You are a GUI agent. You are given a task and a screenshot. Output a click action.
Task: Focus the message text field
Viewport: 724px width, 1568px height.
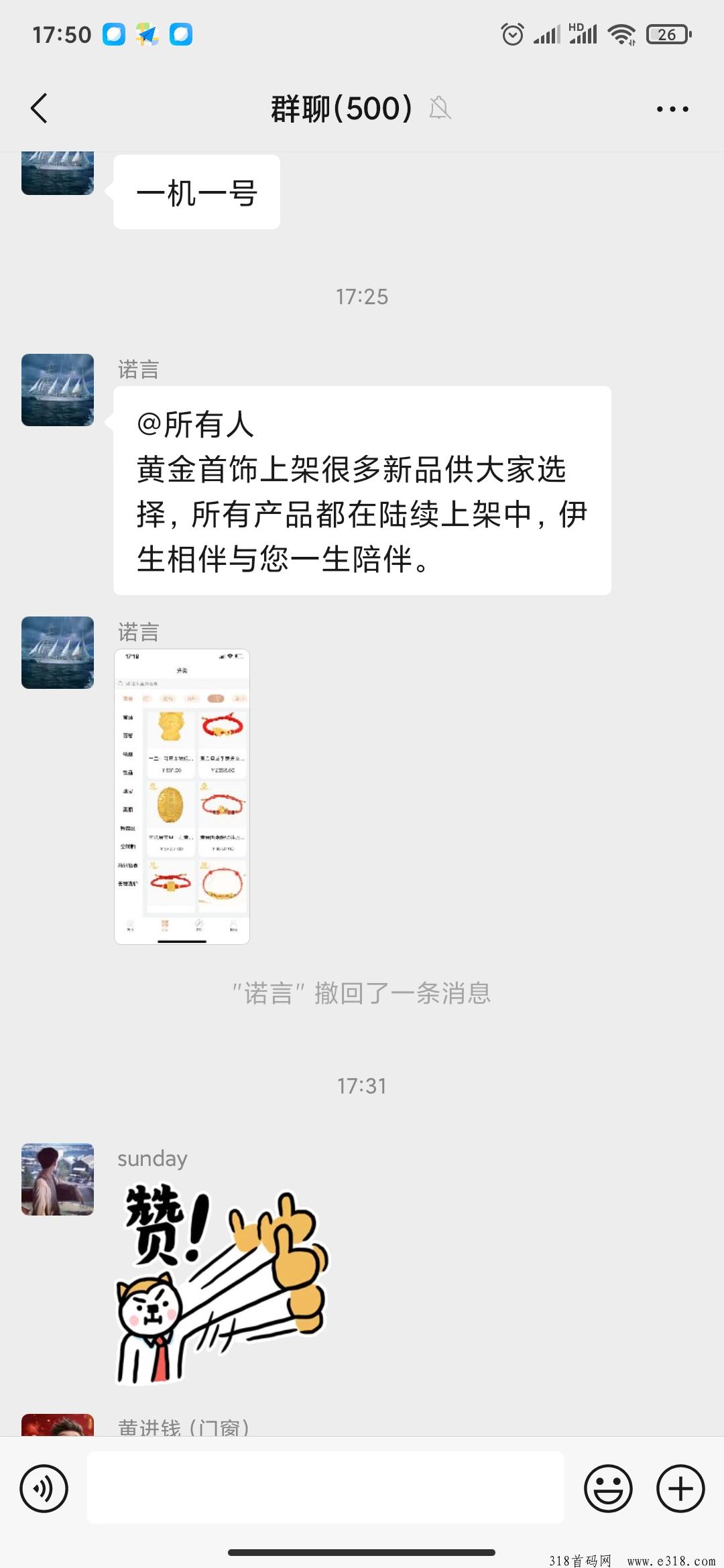(326, 1488)
